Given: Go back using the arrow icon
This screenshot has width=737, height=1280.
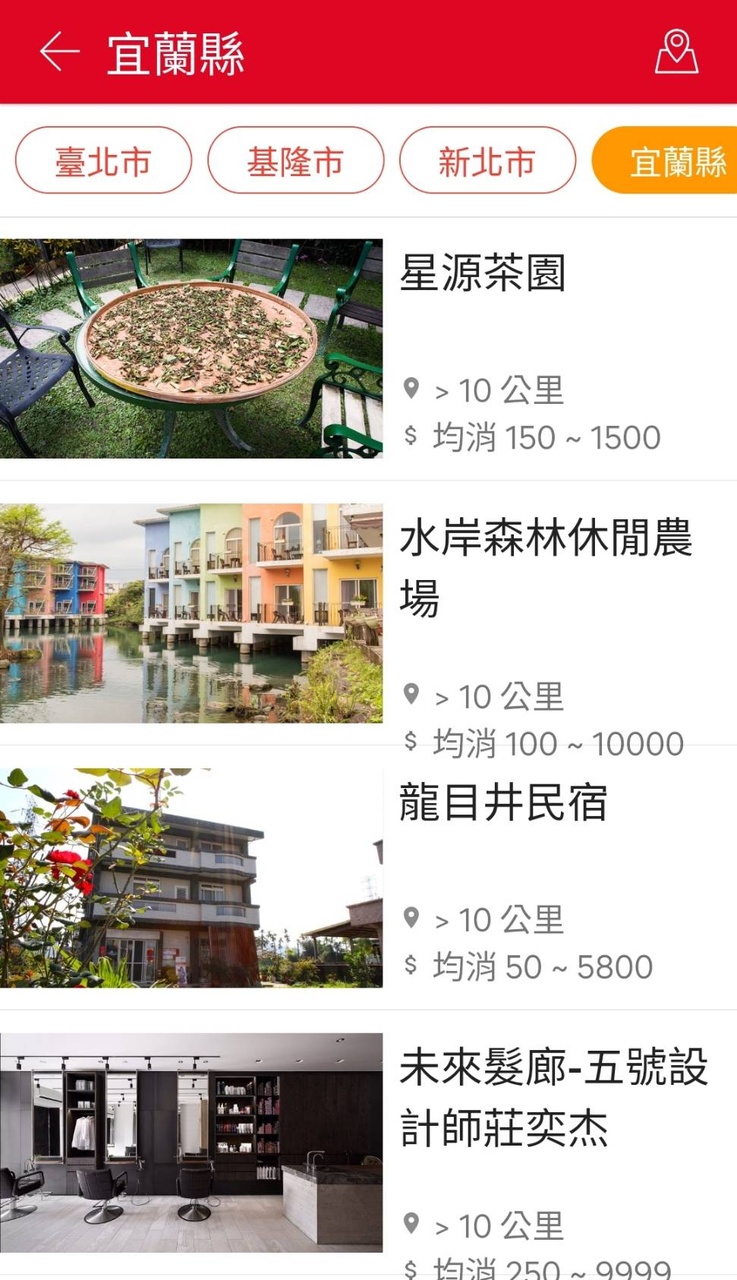Looking at the screenshot, I should (59, 52).
